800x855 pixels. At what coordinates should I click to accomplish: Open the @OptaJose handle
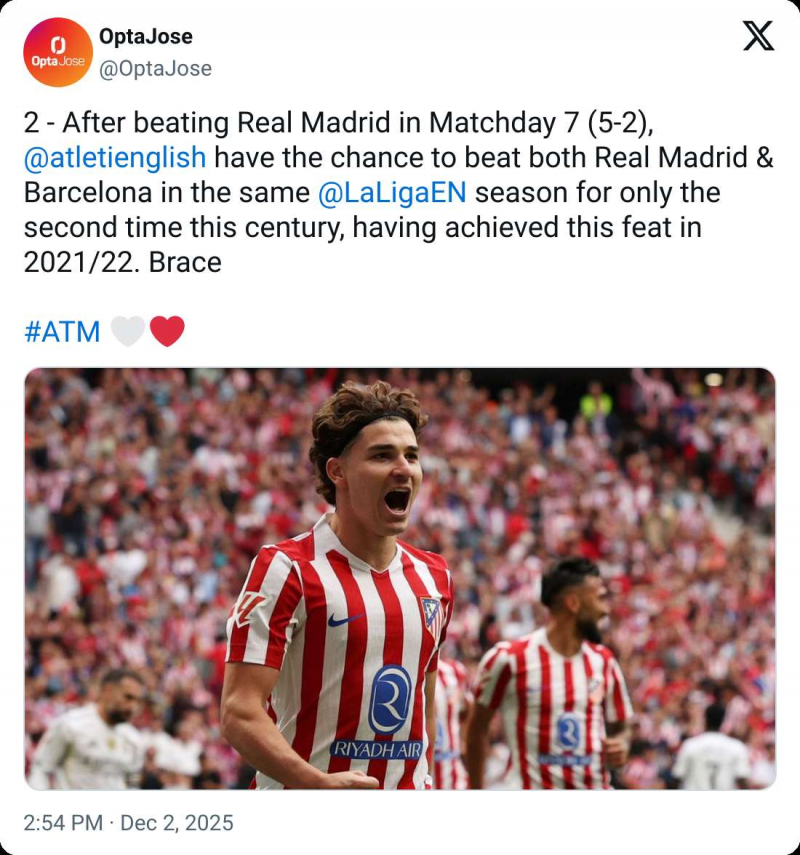tap(155, 68)
